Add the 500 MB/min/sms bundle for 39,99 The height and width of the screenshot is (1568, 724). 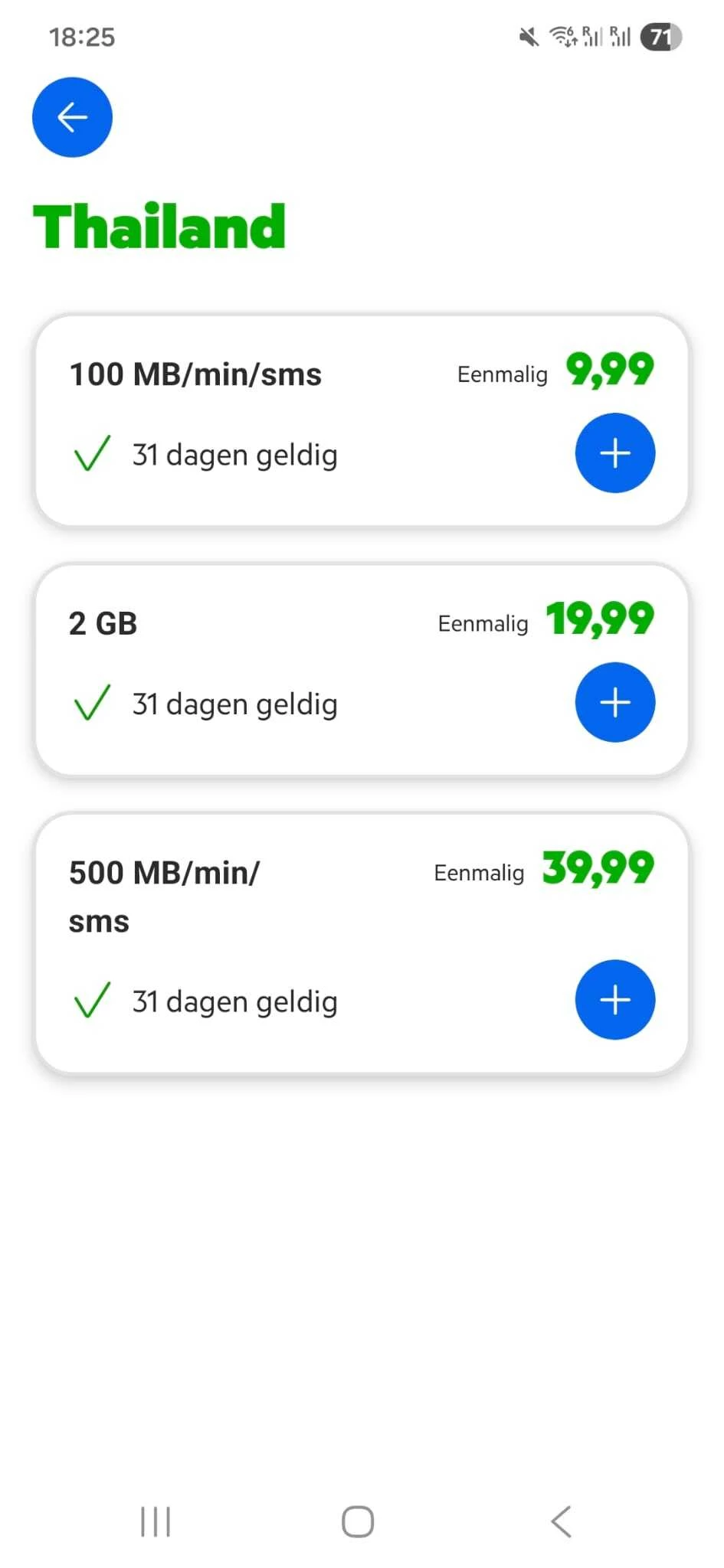click(x=614, y=999)
